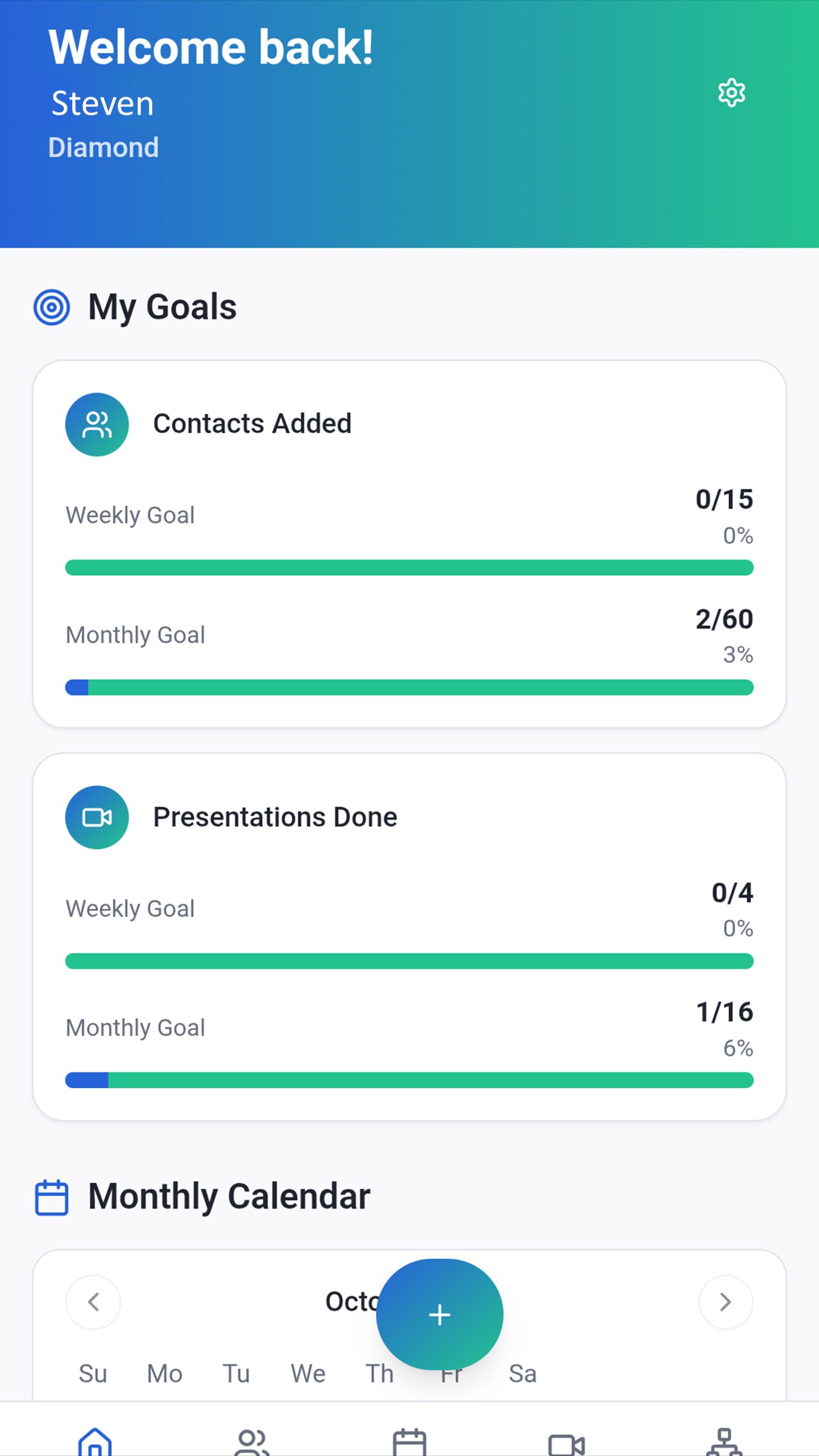
Task: Switch to the Home tab in bottom navigation
Action: click(96, 1442)
